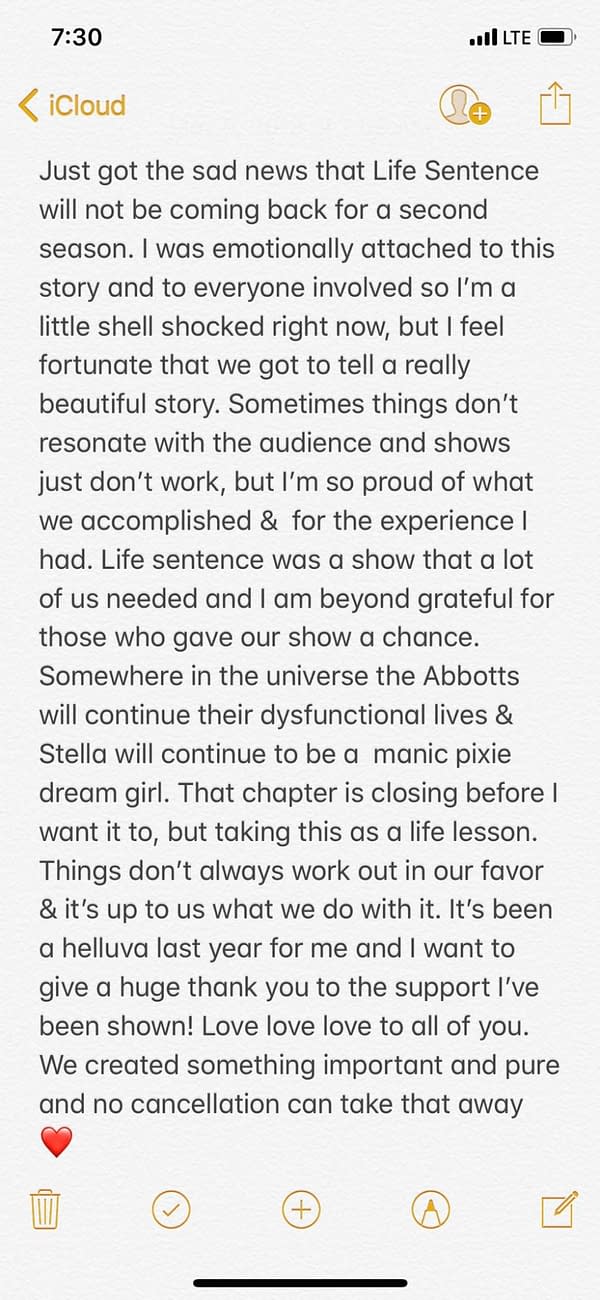Screen dimensions: 600x1300
Task: Add a checklist to the note
Action: coord(171,1210)
